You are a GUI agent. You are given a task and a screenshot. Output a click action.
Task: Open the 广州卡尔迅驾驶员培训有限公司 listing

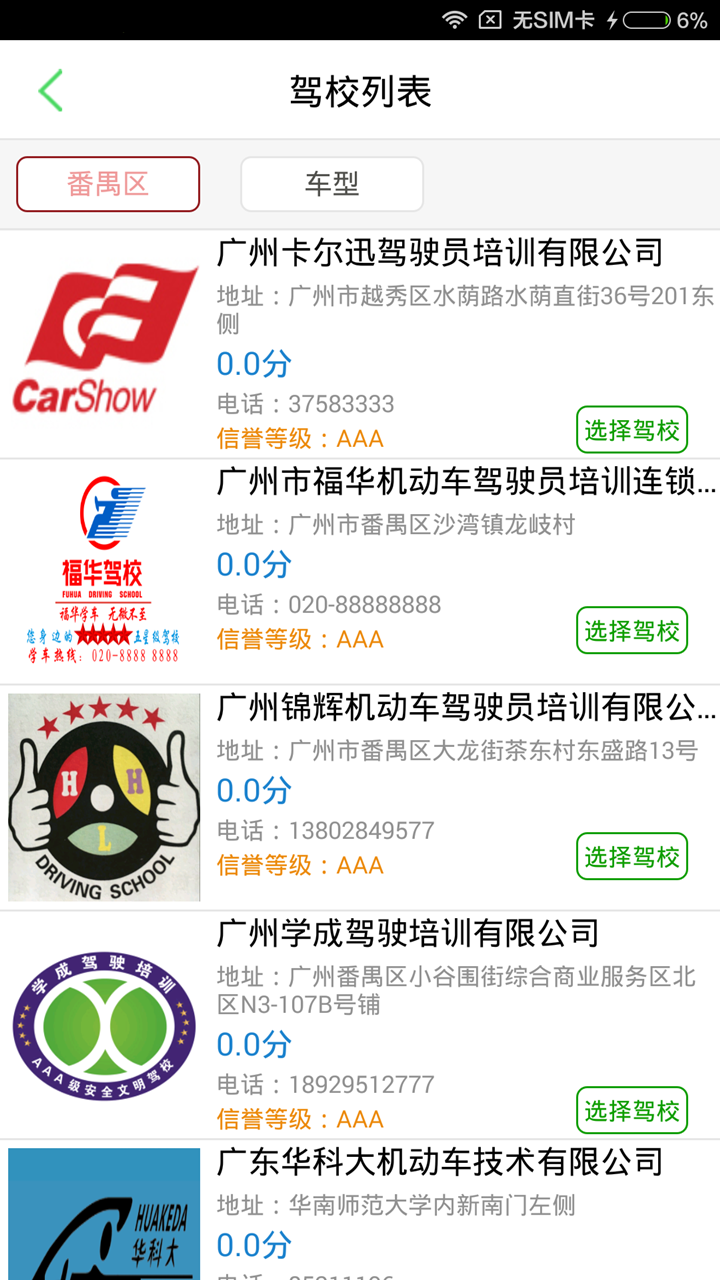[x=440, y=253]
